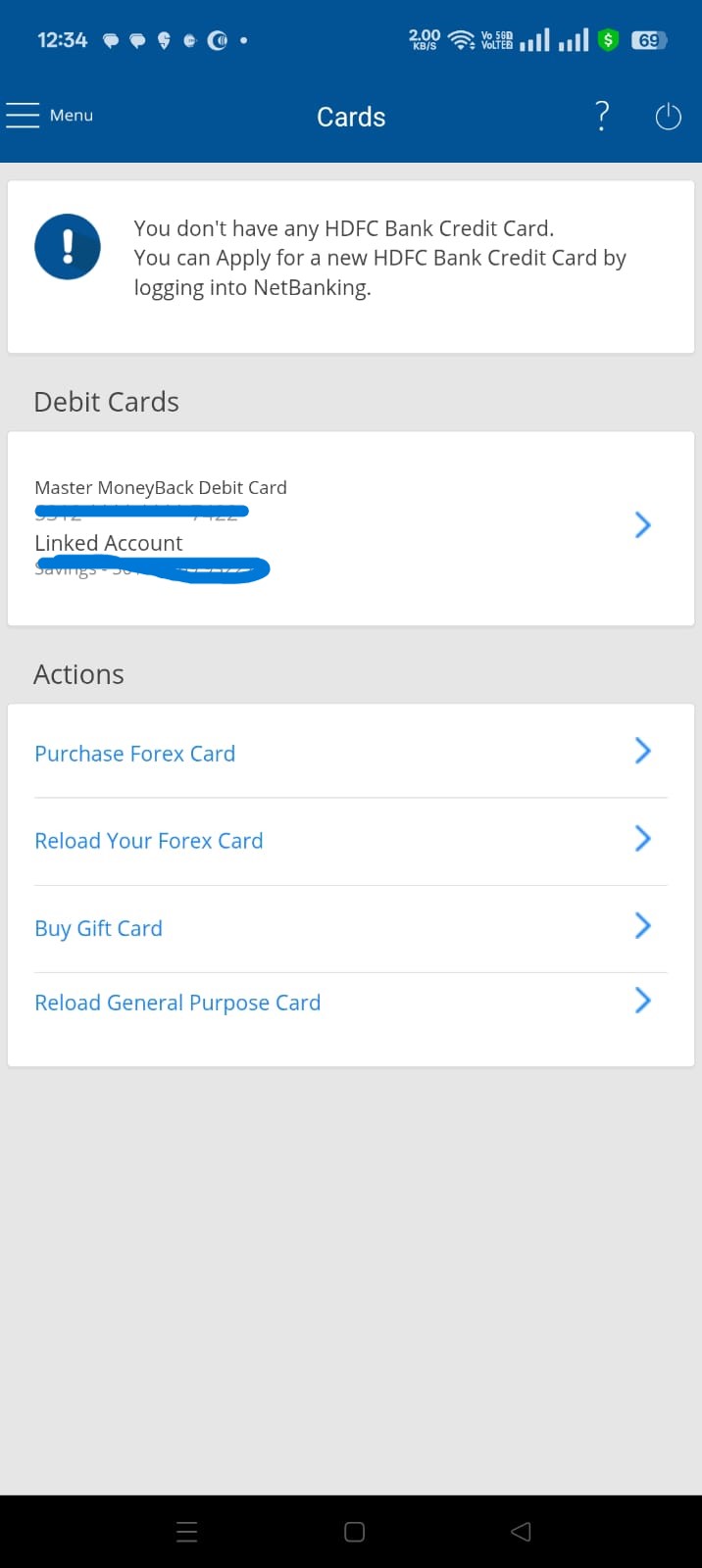Screen dimensions: 702x1568
Task: Open Reload Your Forex Card
Action: click(x=350, y=841)
